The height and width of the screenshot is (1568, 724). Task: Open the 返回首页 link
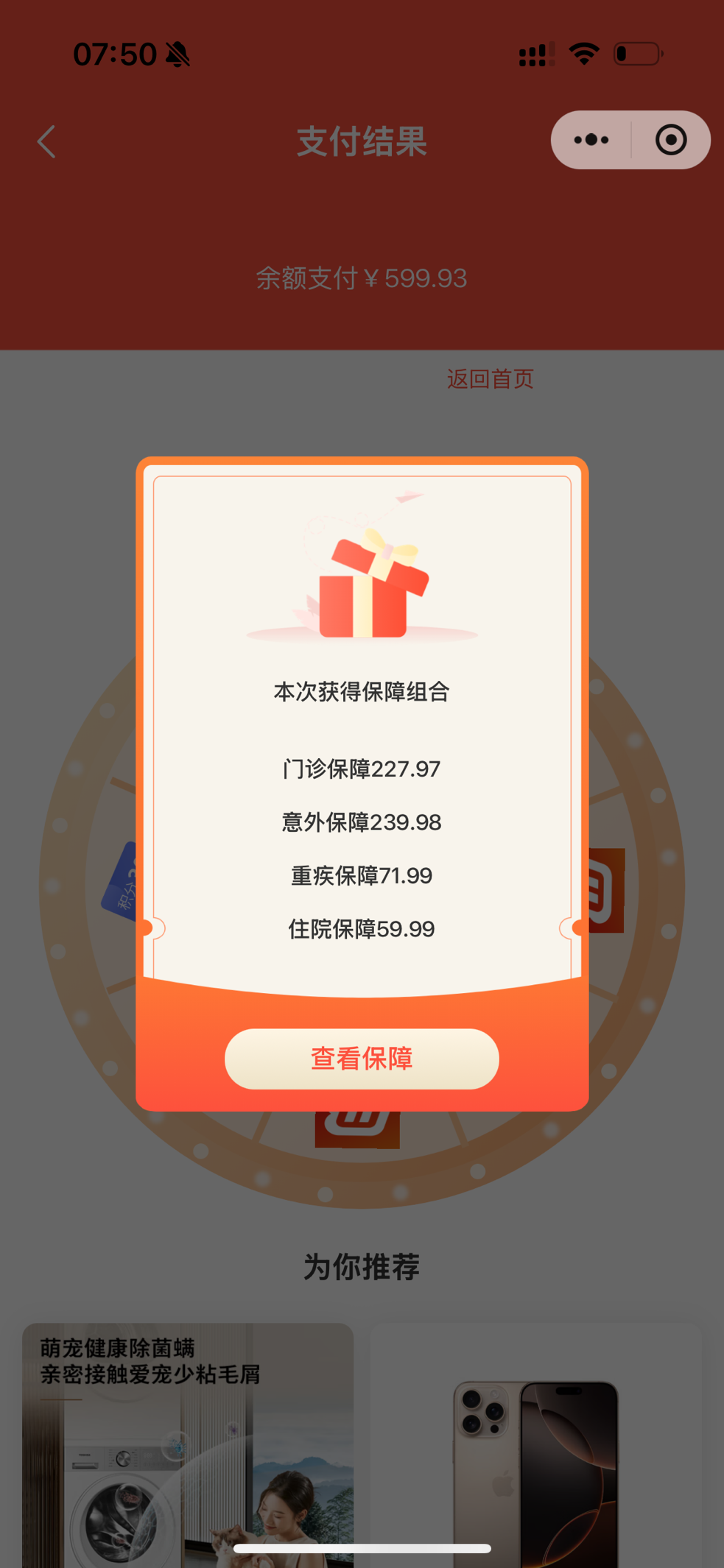point(491,379)
